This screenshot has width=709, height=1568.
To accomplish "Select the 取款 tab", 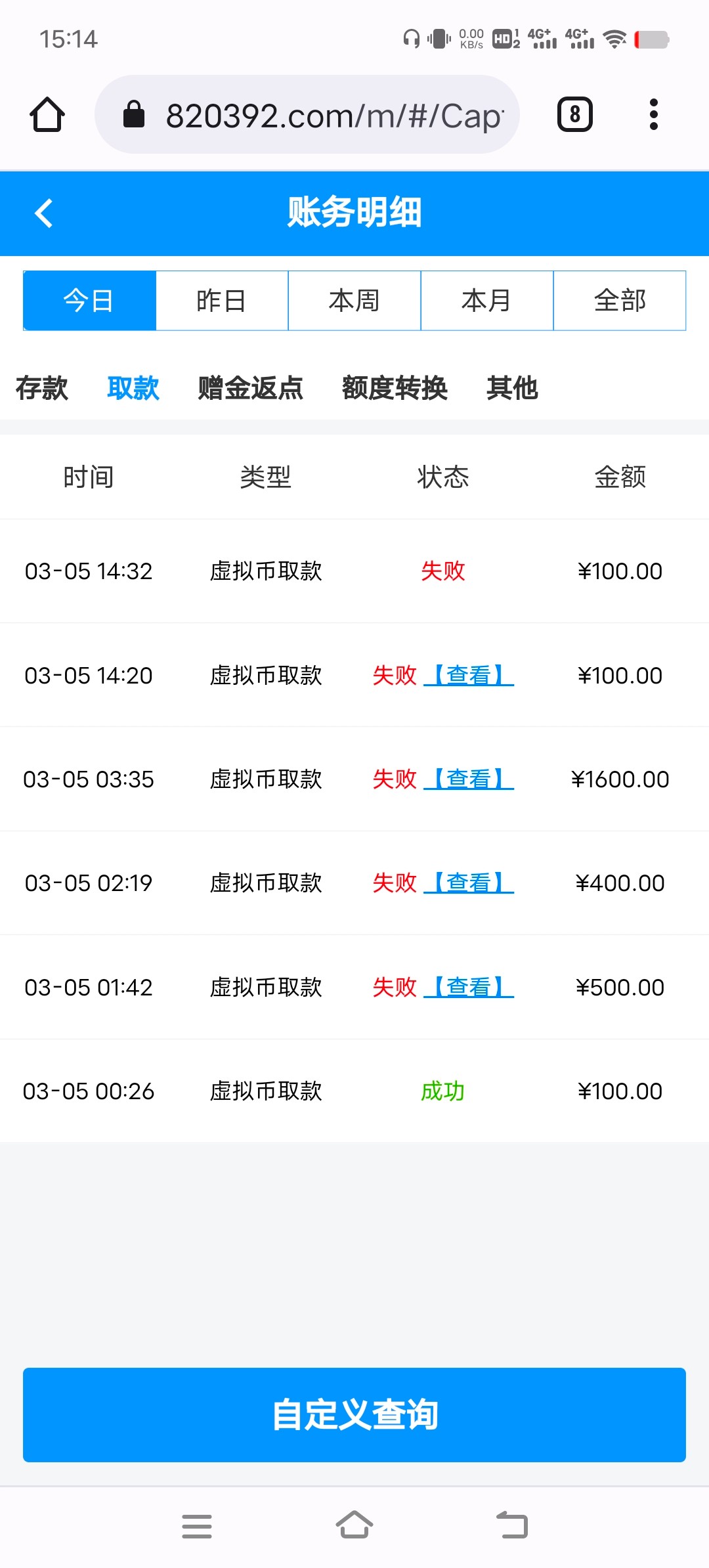I will pos(133,388).
